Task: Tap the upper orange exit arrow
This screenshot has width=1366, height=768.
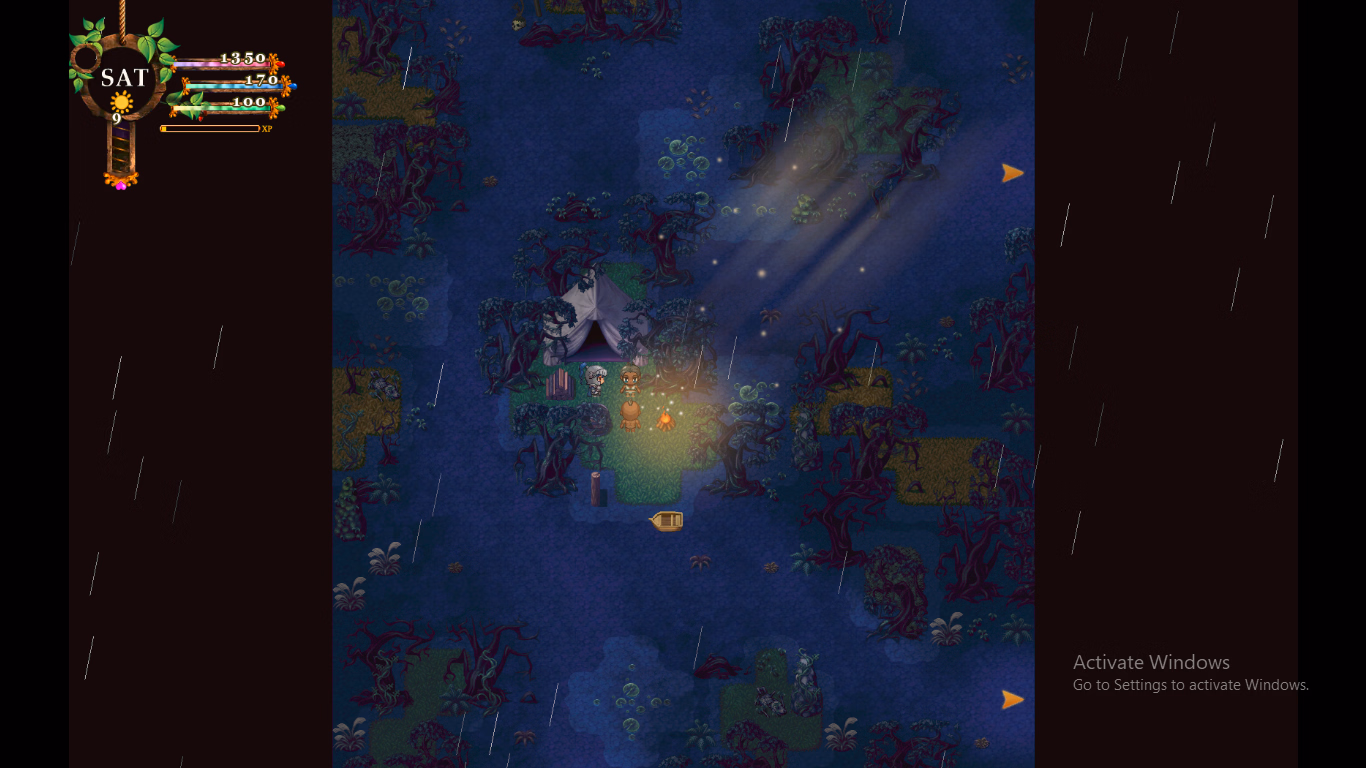Action: (x=1013, y=173)
